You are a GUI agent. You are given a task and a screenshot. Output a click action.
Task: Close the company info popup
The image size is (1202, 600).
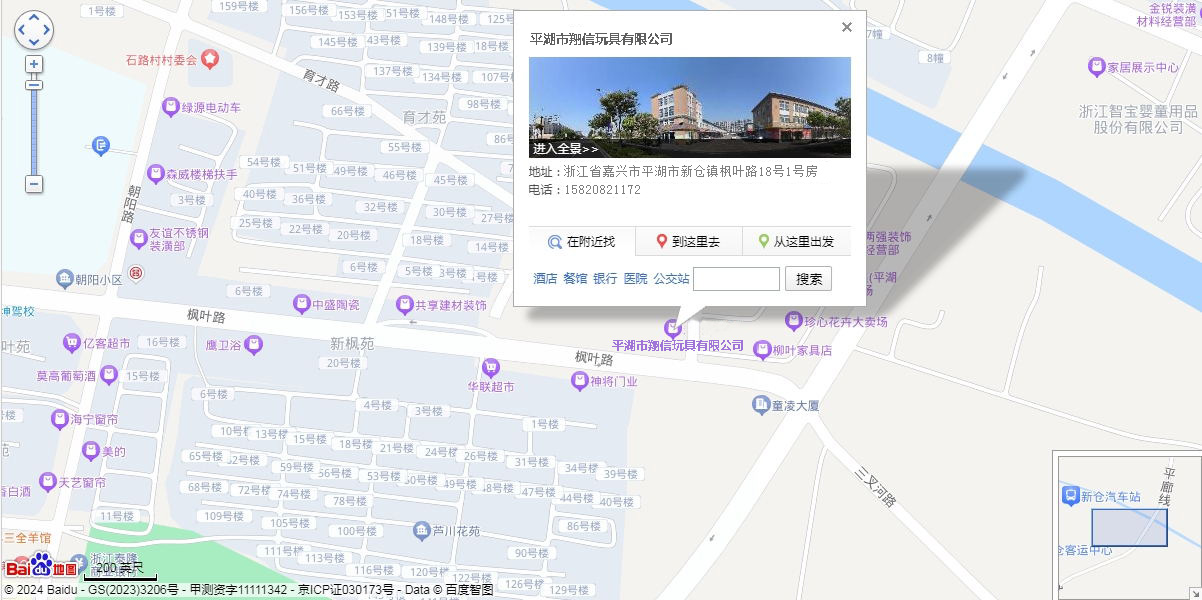click(x=847, y=27)
